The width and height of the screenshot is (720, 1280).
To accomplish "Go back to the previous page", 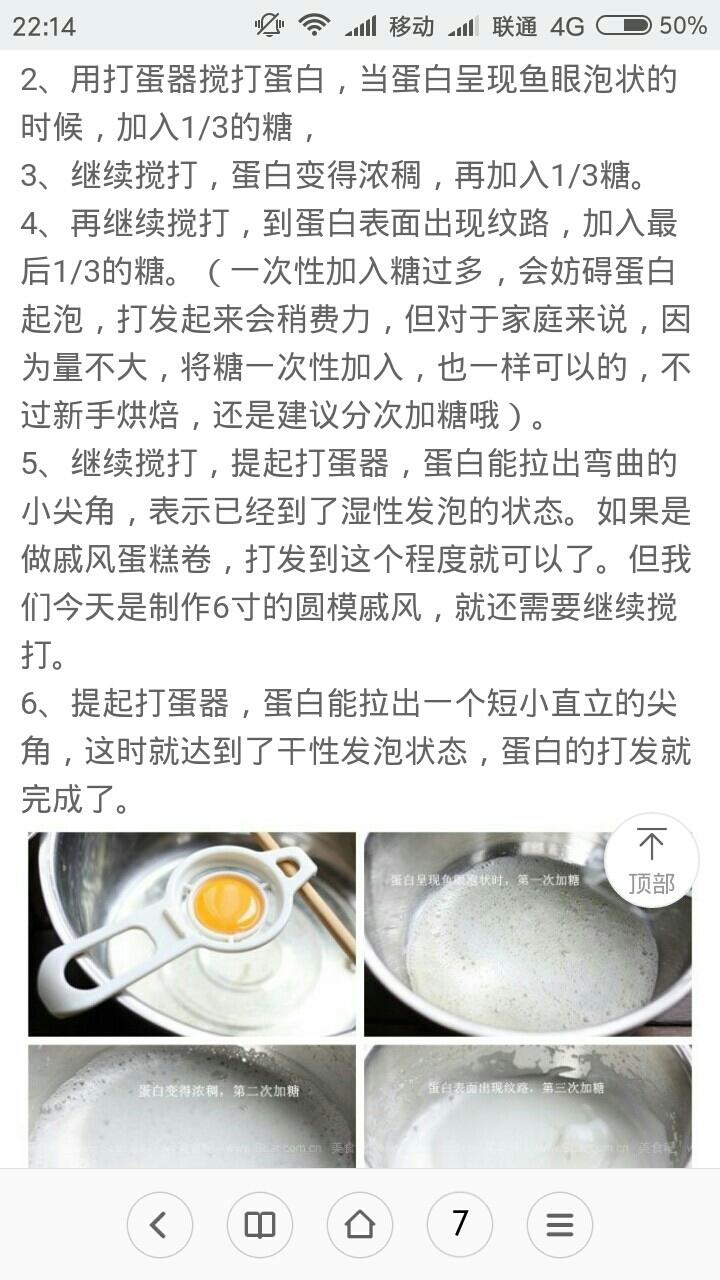I will tap(159, 1224).
